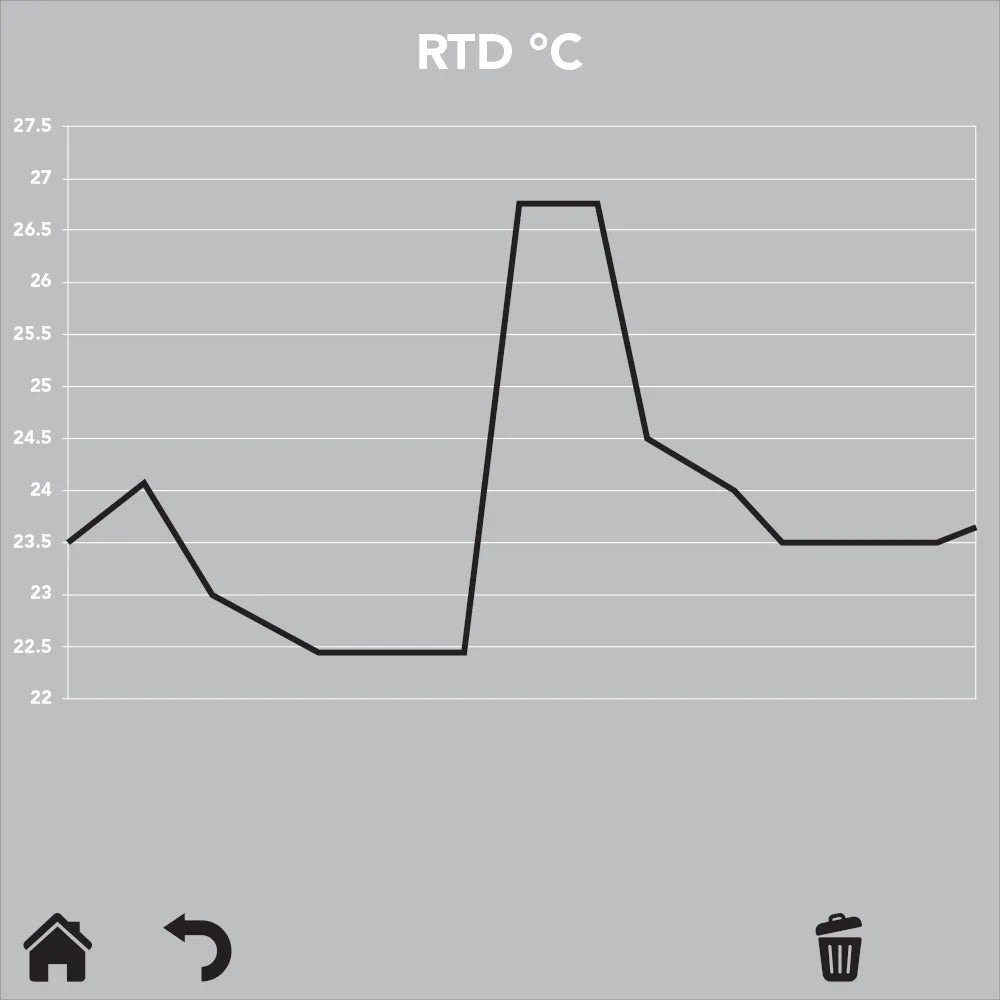Image resolution: width=1000 pixels, height=1000 pixels.
Task: Go to the home screen
Action: click(58, 948)
